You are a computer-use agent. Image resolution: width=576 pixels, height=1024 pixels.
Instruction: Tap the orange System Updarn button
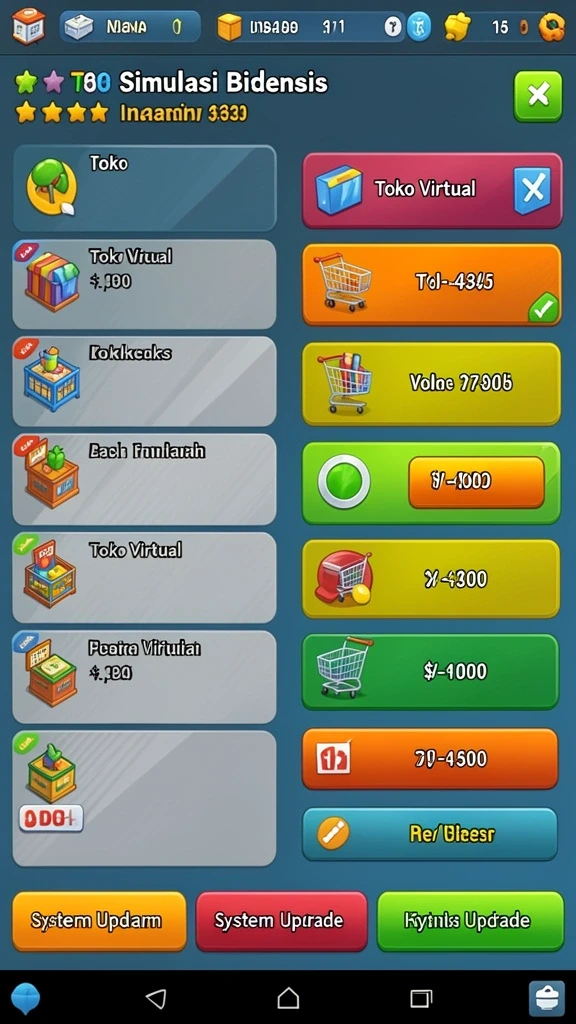click(99, 921)
